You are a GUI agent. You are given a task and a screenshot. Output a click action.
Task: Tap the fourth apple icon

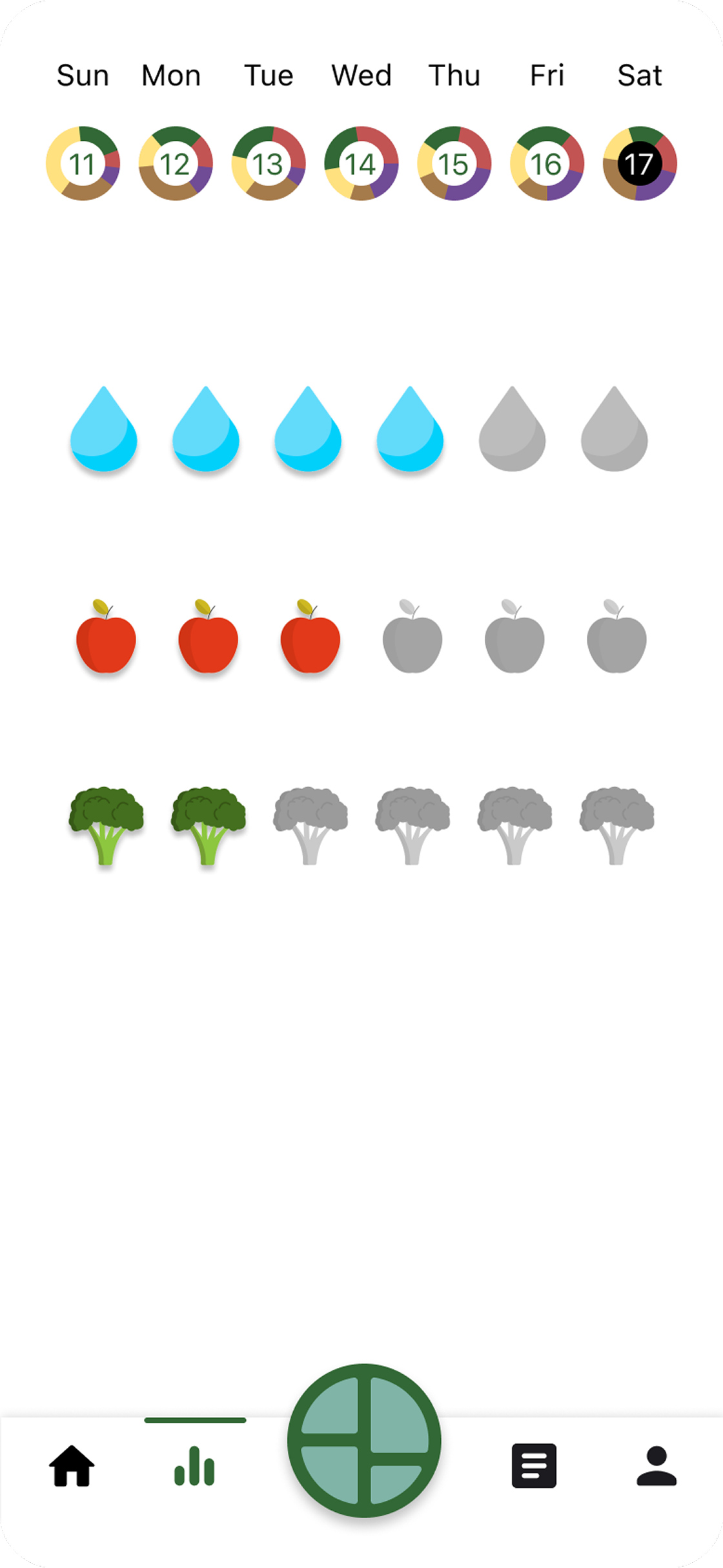pos(412,638)
